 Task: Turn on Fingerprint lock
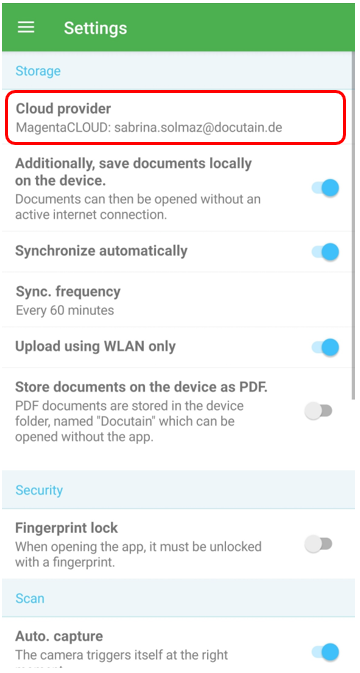point(318,544)
